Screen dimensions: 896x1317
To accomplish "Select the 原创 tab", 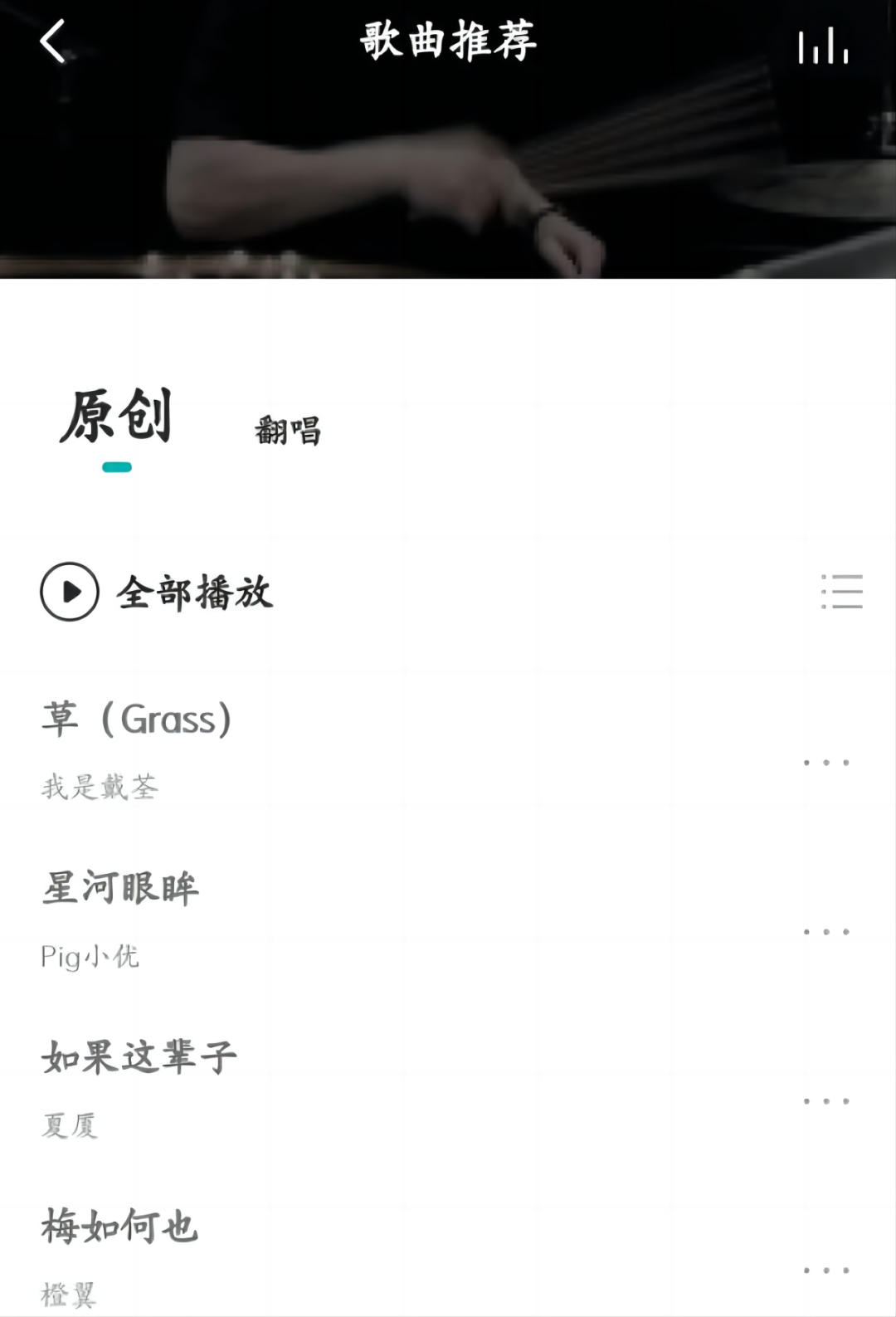I will tap(117, 417).
